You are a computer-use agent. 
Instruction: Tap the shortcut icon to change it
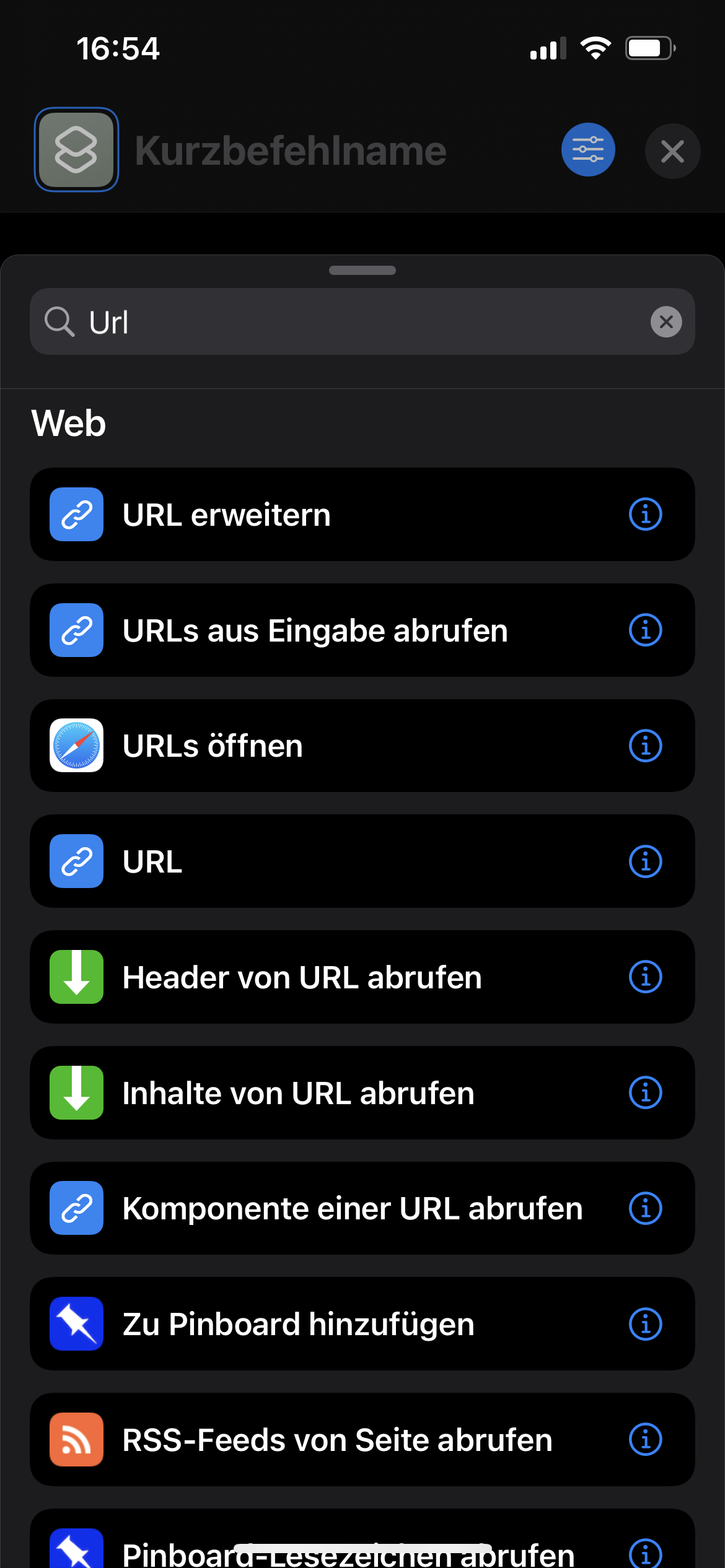pos(76,150)
